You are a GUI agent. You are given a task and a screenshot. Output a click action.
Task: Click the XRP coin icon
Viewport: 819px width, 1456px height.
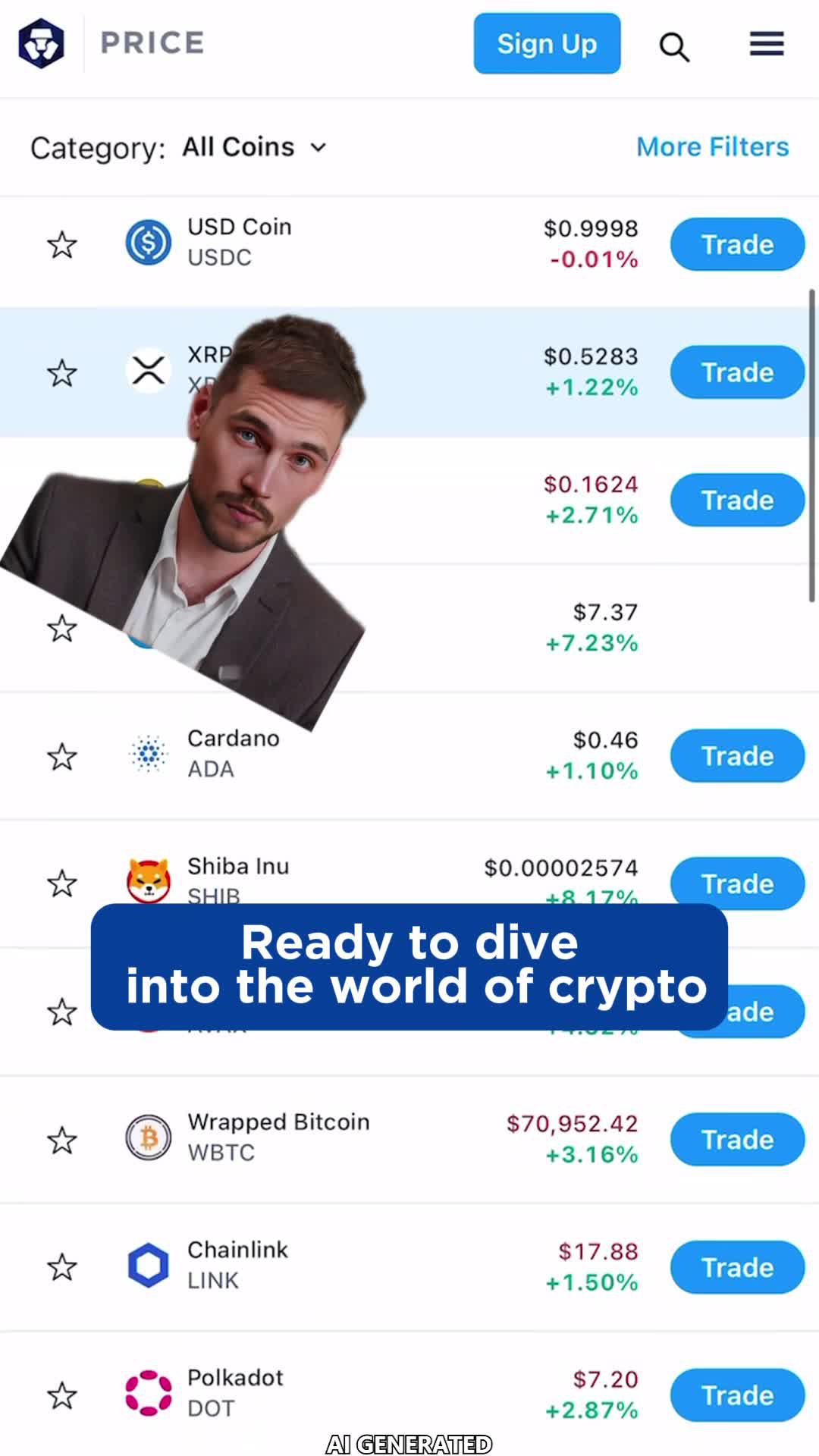[x=149, y=372]
